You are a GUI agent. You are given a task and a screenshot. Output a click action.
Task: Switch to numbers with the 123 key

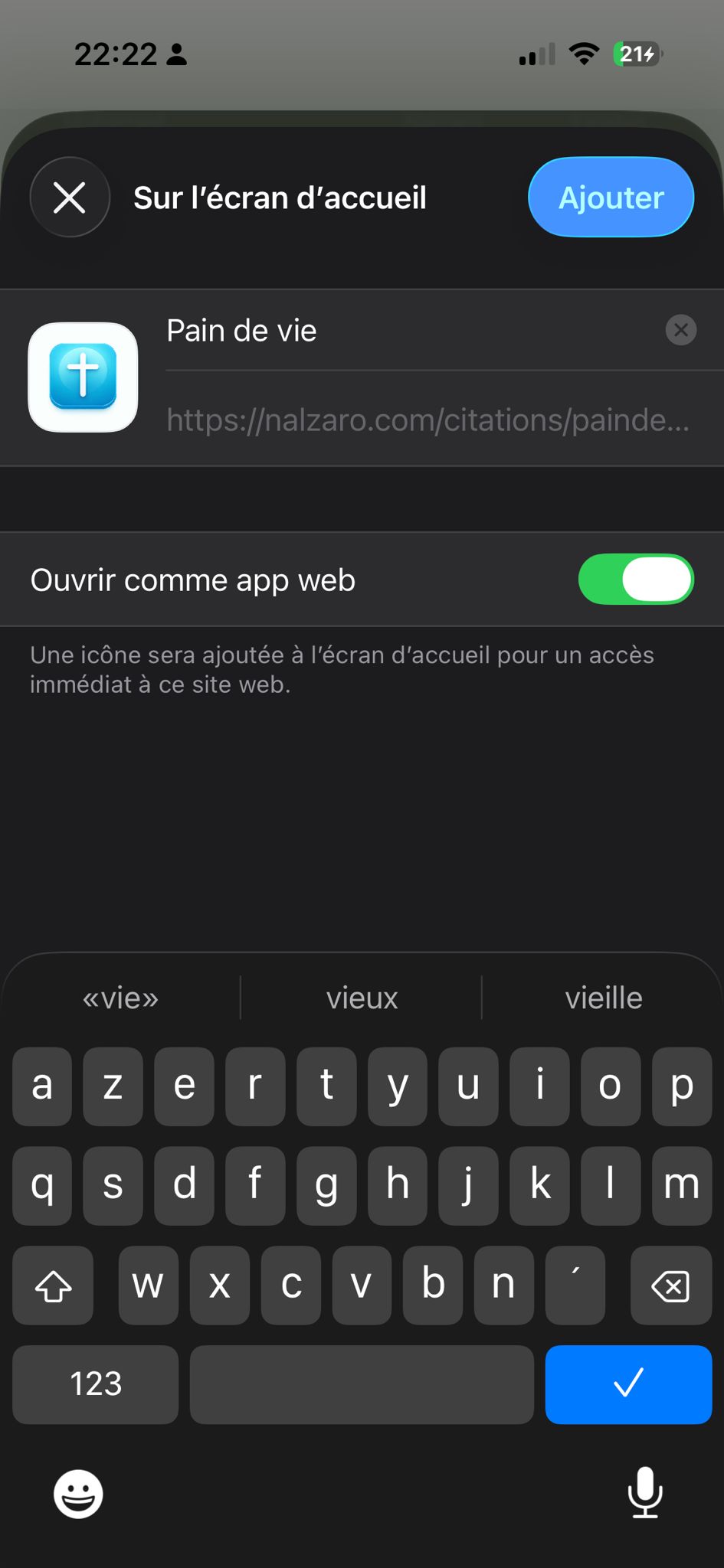point(95,1384)
